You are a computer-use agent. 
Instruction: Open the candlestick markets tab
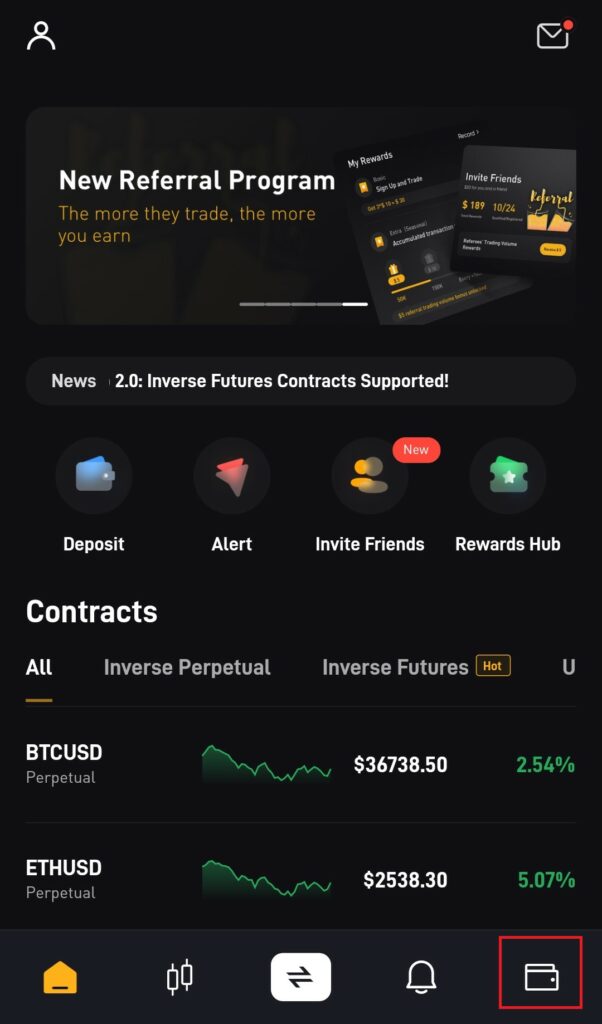179,977
